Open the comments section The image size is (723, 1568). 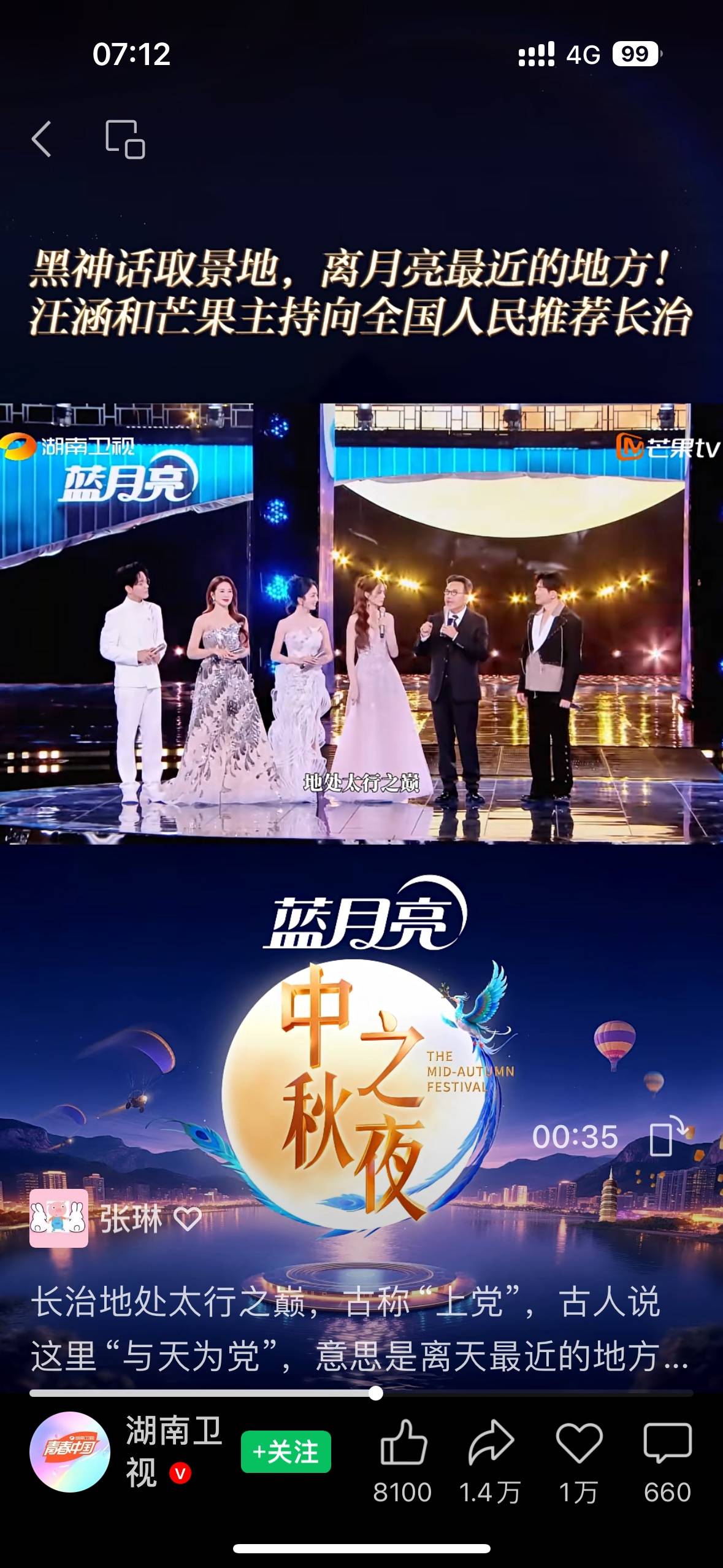coord(667,1442)
